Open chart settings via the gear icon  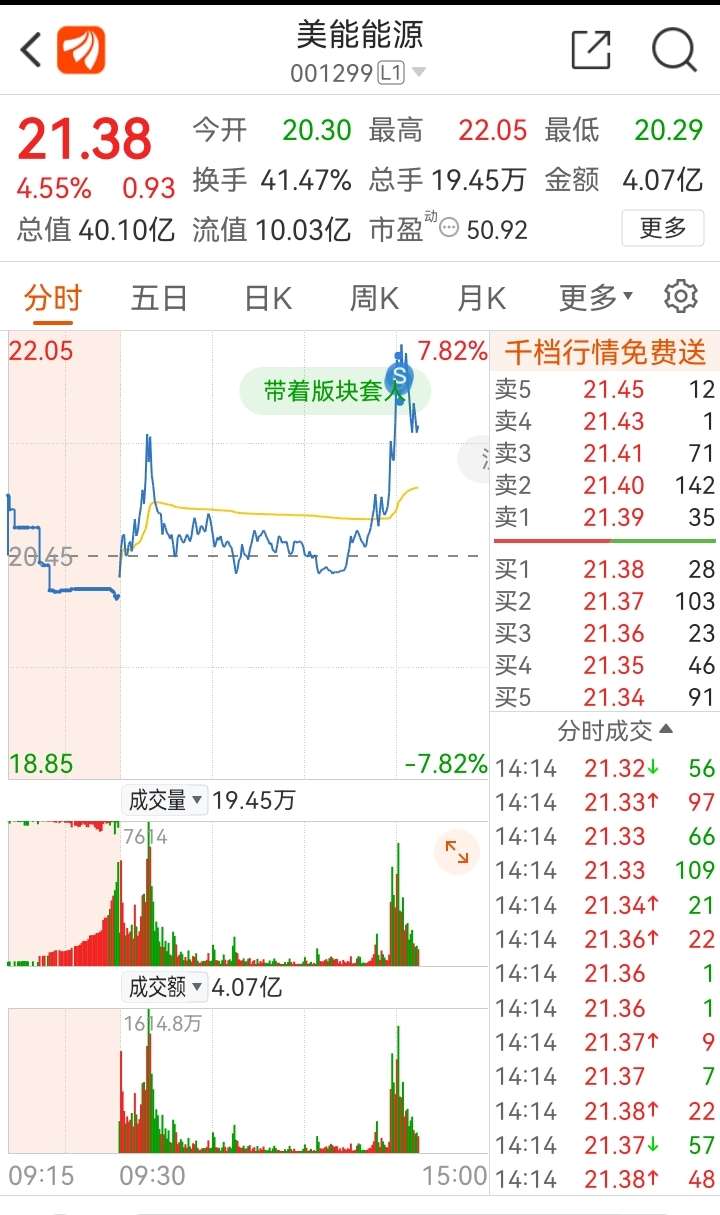click(681, 296)
